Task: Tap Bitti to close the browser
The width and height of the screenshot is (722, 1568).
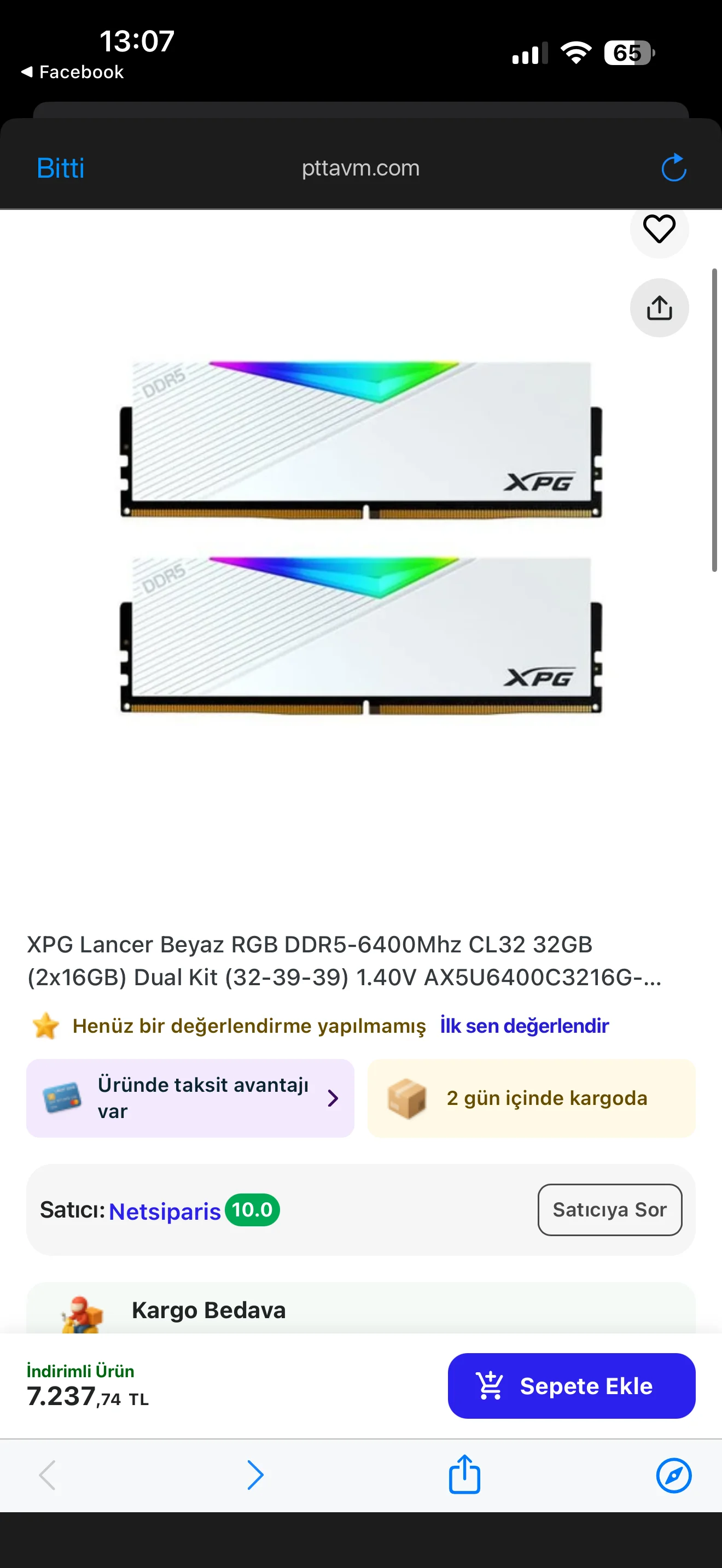Action: (60, 168)
